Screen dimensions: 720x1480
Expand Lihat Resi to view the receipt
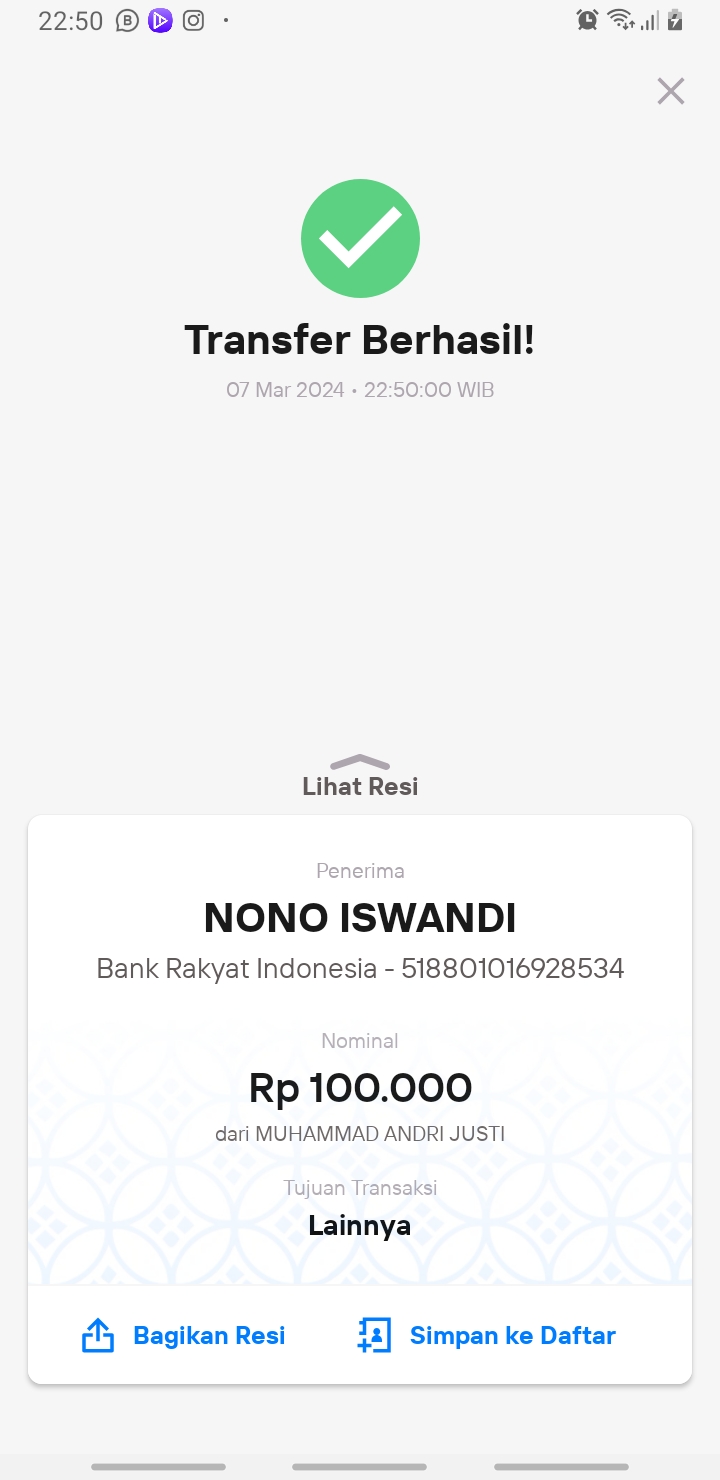pos(360,777)
